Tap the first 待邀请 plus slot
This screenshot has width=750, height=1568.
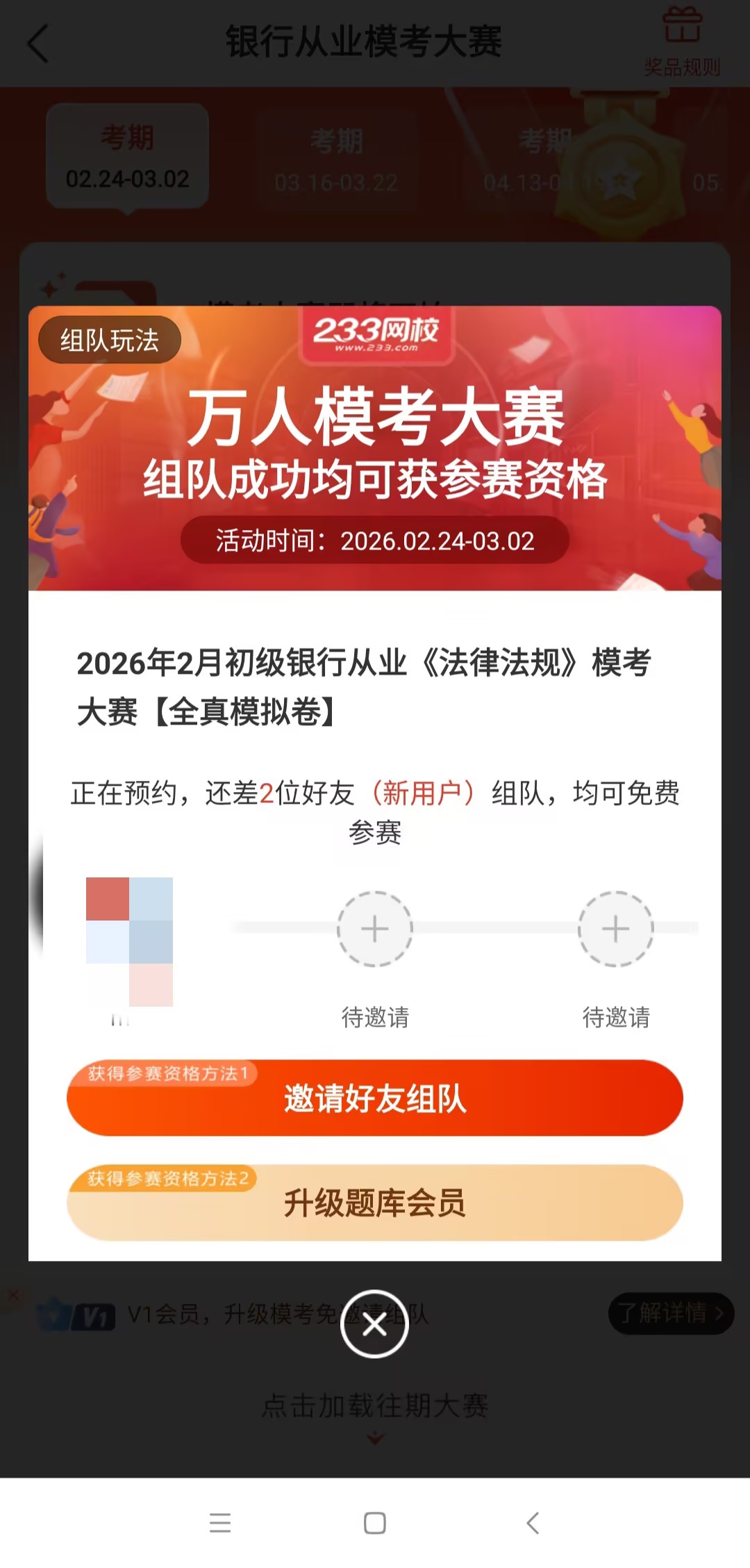[375, 929]
